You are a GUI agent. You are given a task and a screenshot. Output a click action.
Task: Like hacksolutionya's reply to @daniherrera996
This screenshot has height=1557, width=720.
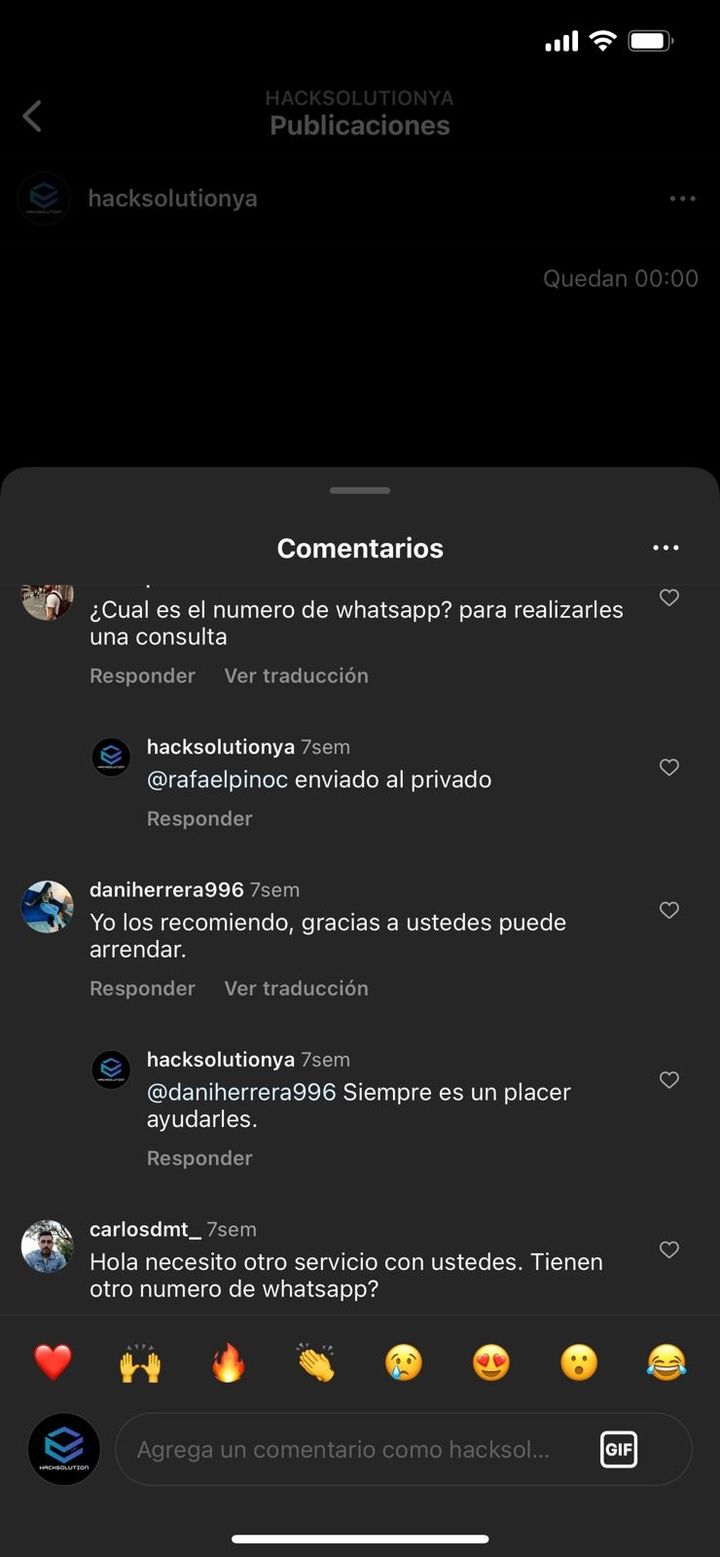669,1080
